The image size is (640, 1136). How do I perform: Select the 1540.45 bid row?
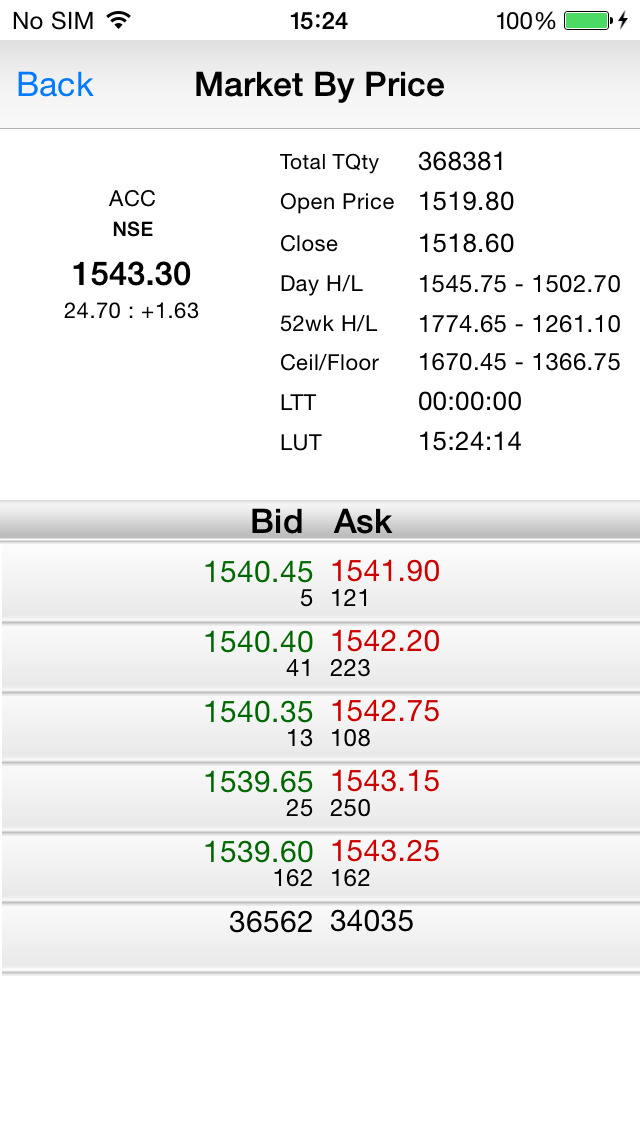pyautogui.click(x=320, y=582)
